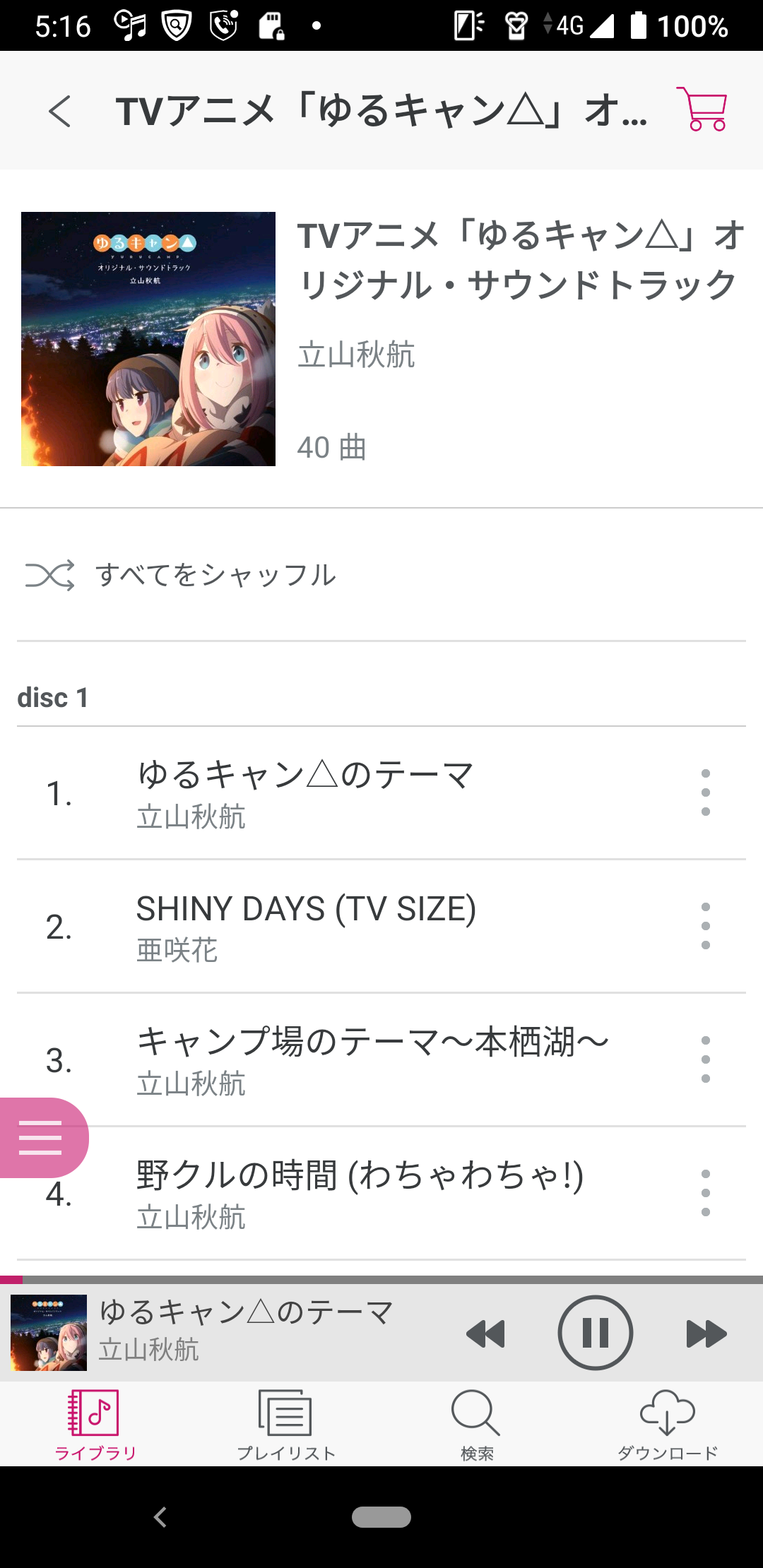
Task: Pause the currently playing song
Action: click(595, 1333)
